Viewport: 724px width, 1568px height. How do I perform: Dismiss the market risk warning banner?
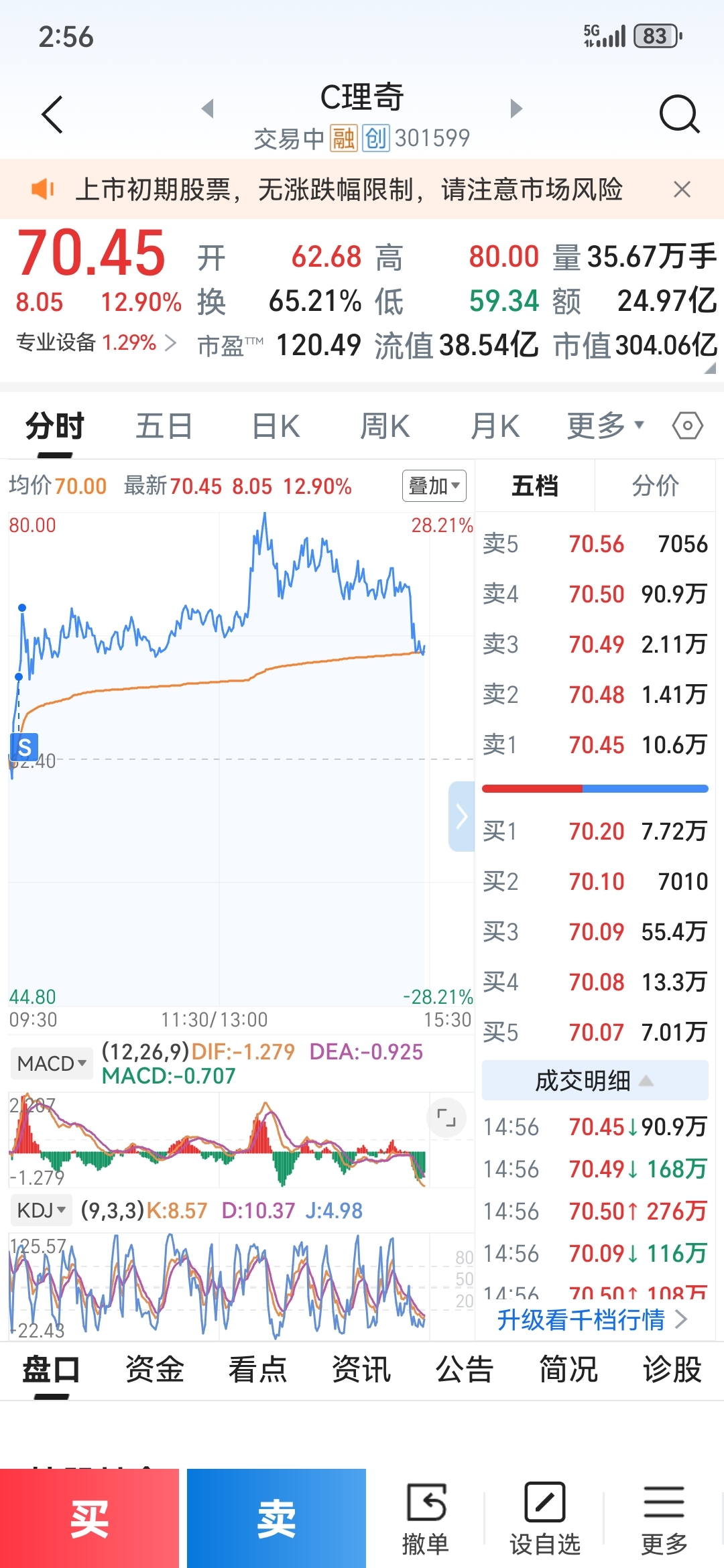coord(682,190)
